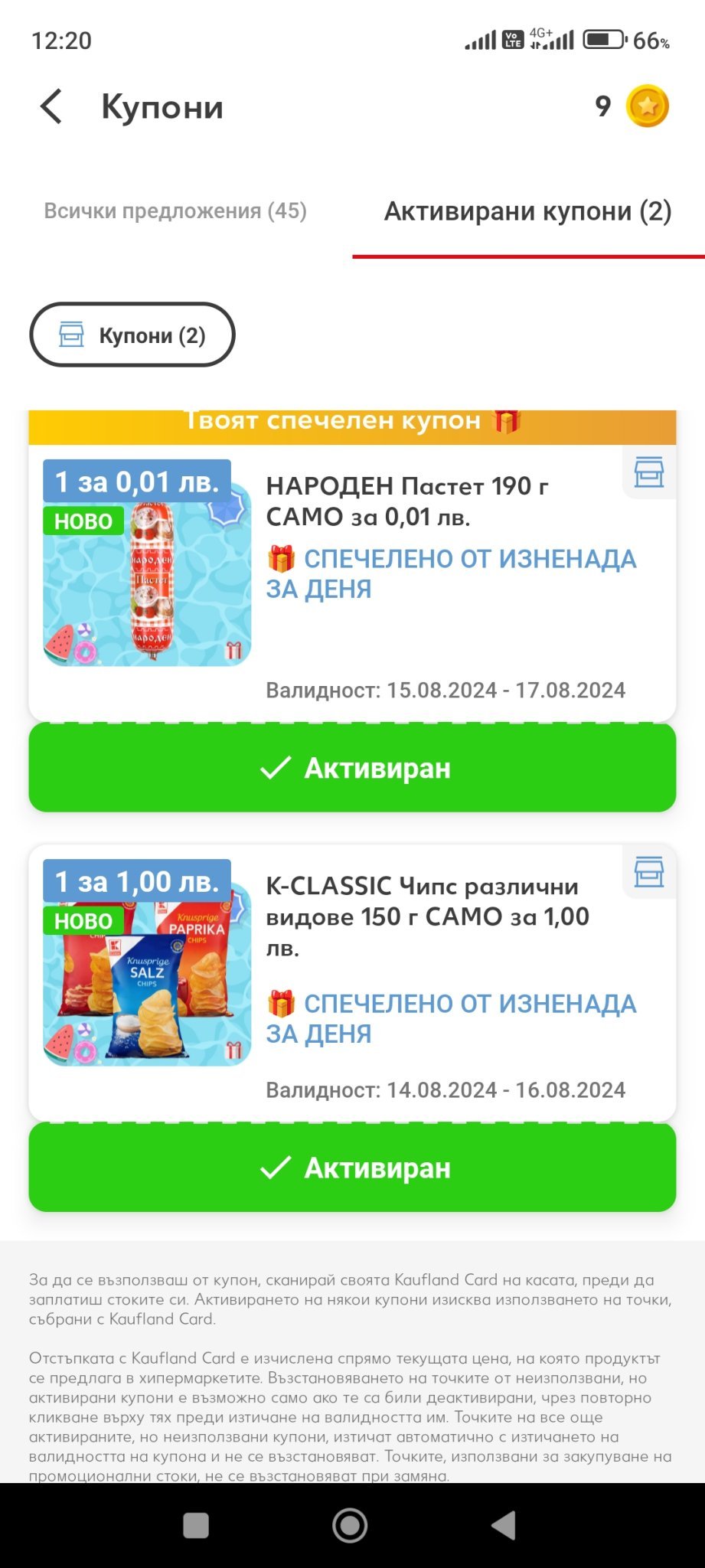Switch to the Всички предложения tab
Image resolution: width=705 pixels, height=1568 pixels.
[x=175, y=211]
